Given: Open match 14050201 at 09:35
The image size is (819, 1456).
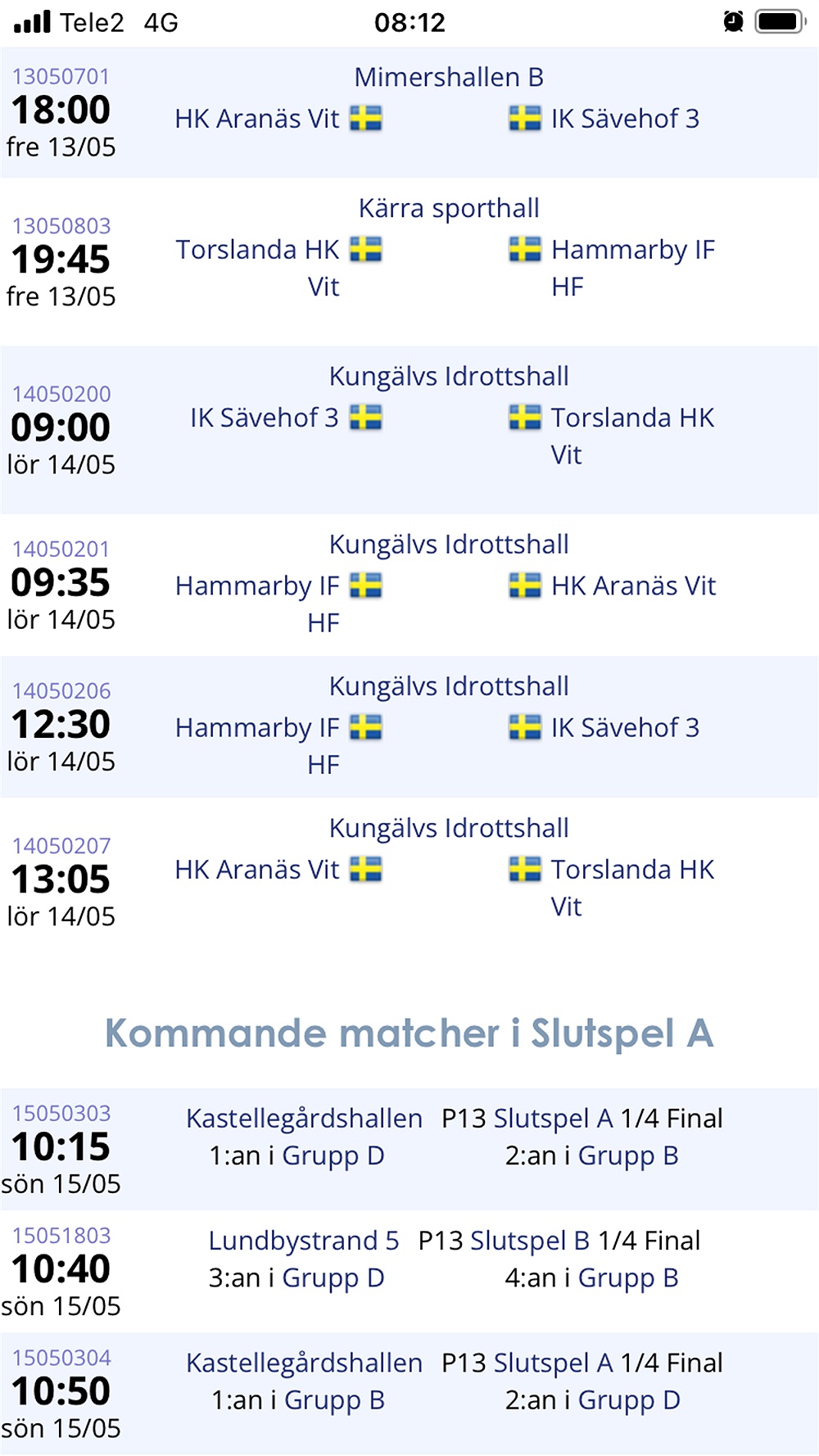Looking at the screenshot, I should (61, 549).
